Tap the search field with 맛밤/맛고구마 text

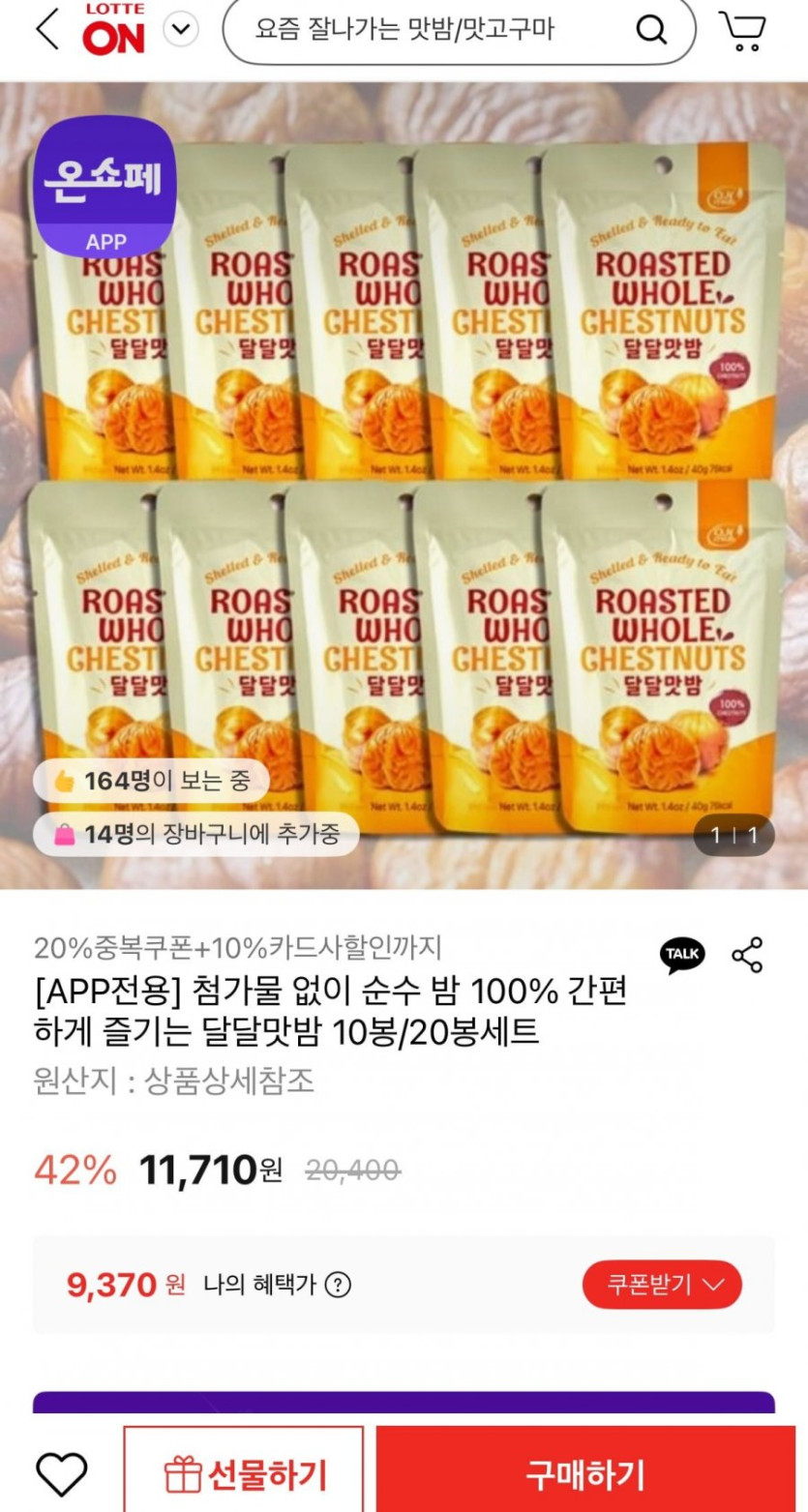[459, 30]
